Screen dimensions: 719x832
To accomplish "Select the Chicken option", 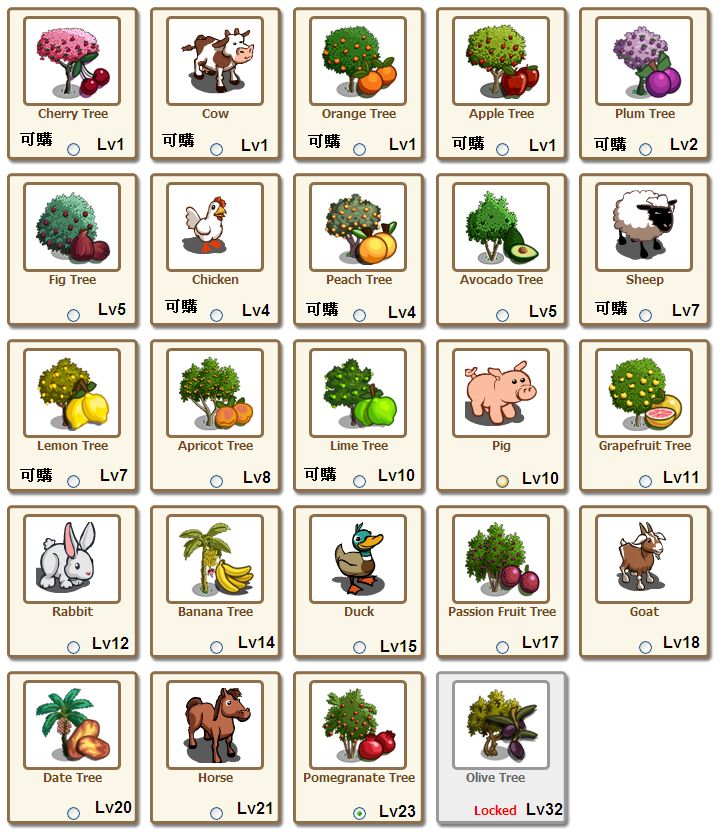I will click(216, 315).
